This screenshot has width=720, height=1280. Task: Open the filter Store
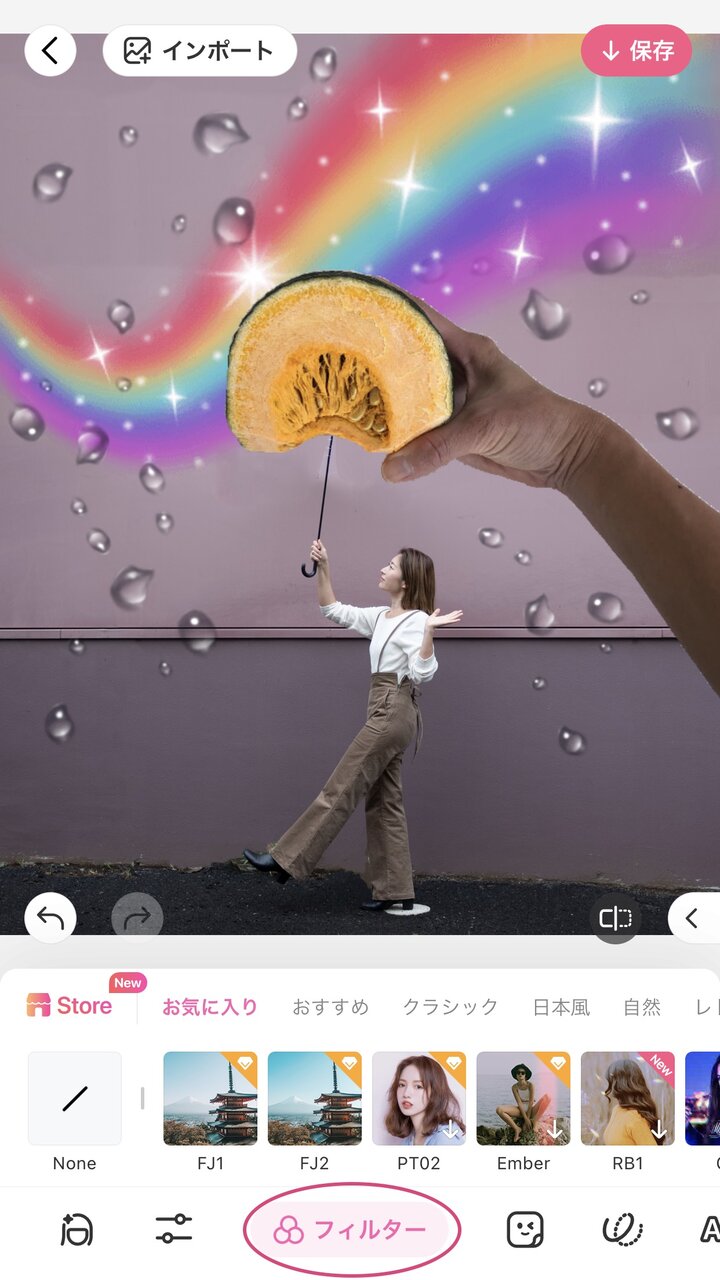70,1006
